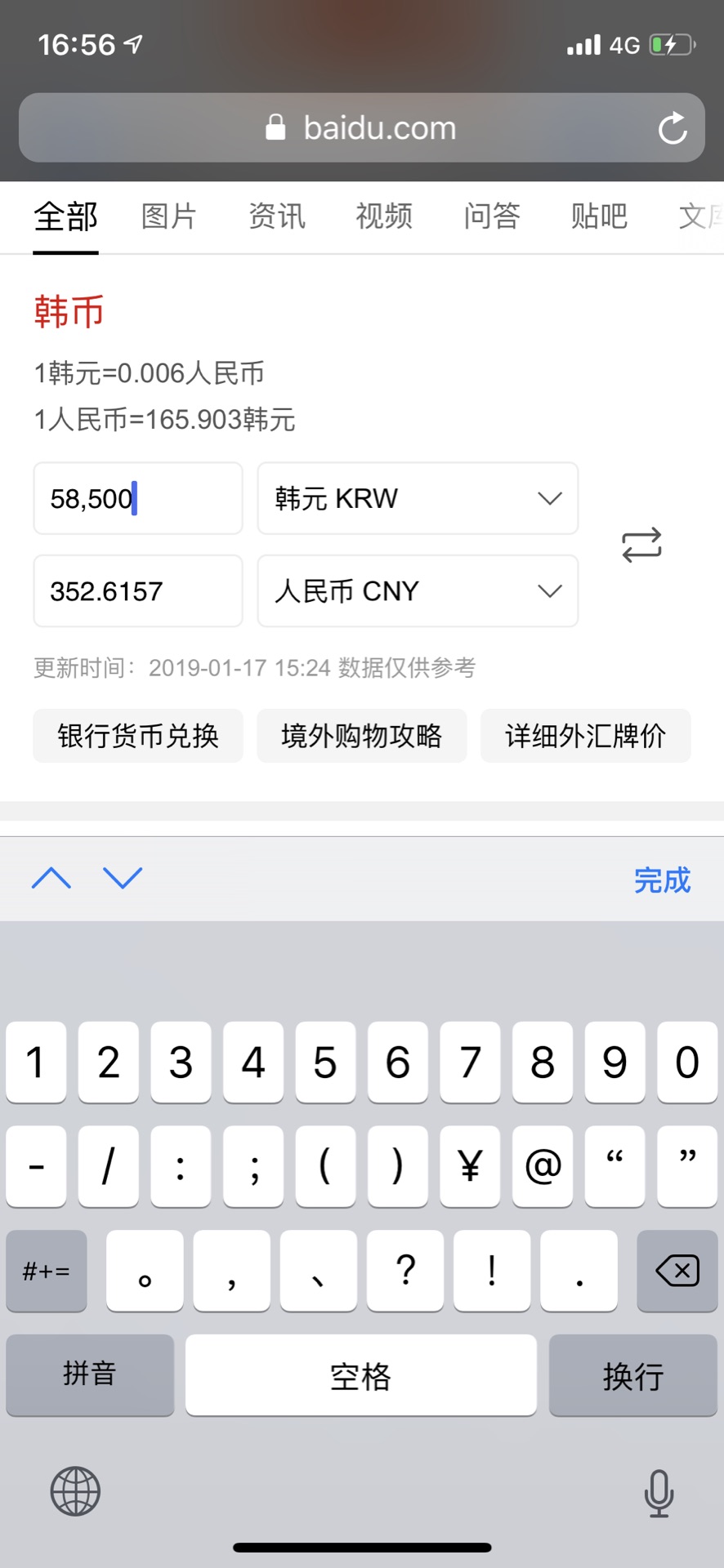Open 银行货币兑换
This screenshot has width=724, height=1568.
[x=137, y=736]
